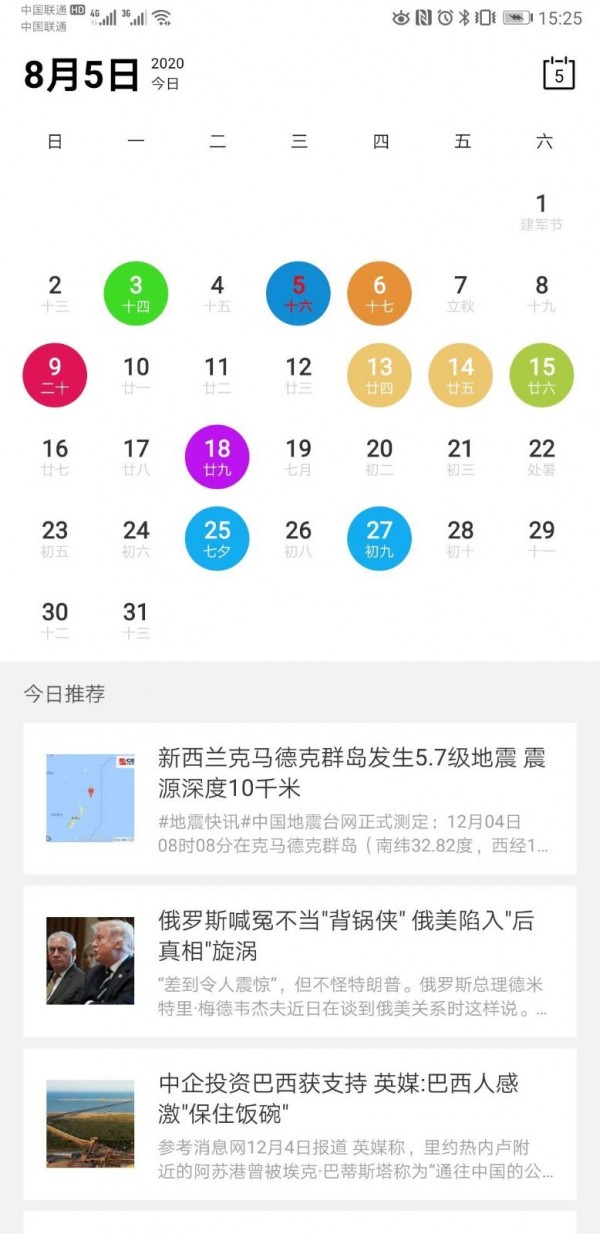Tap the 1st marked 建军节
The width and height of the screenshot is (600, 1234).
tap(541, 212)
